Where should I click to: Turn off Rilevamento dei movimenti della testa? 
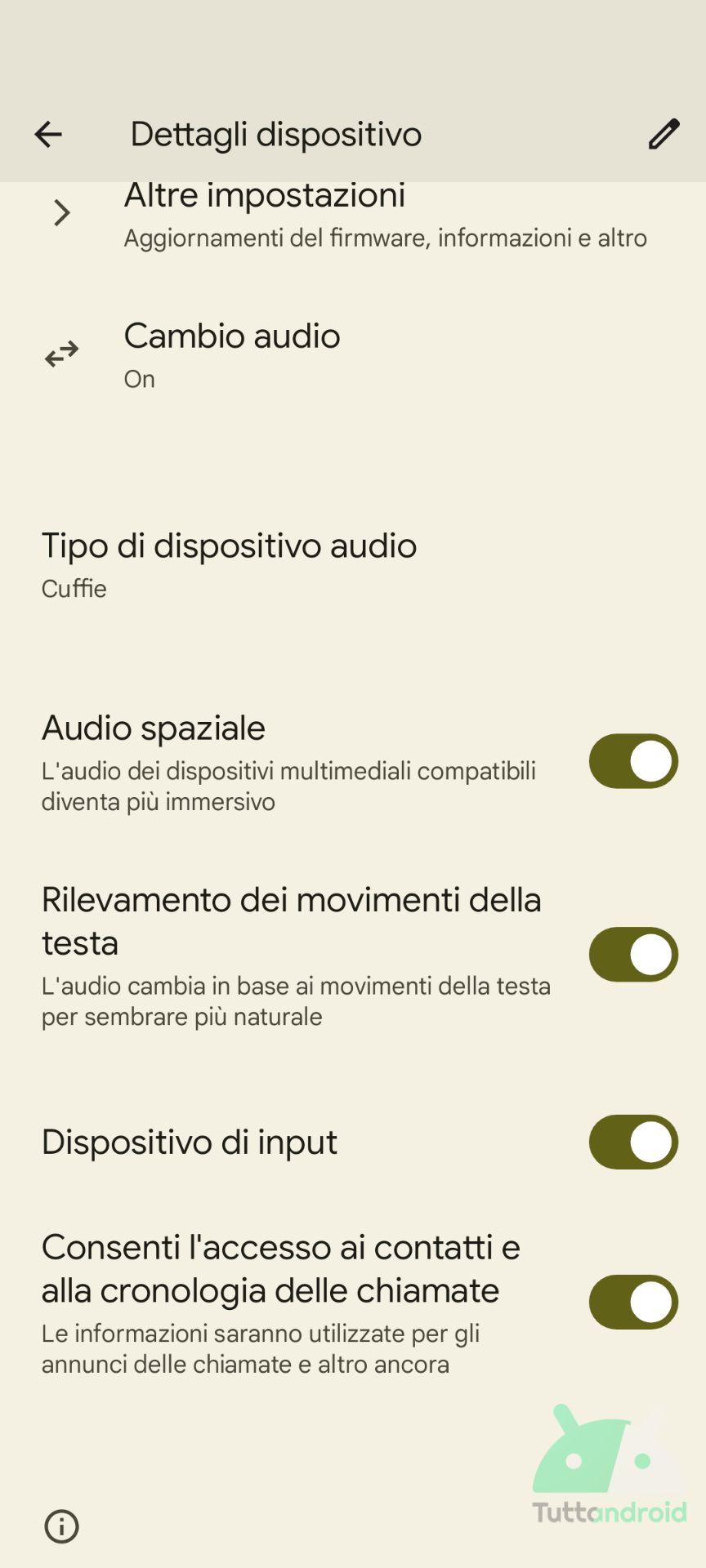pyautogui.click(x=633, y=955)
